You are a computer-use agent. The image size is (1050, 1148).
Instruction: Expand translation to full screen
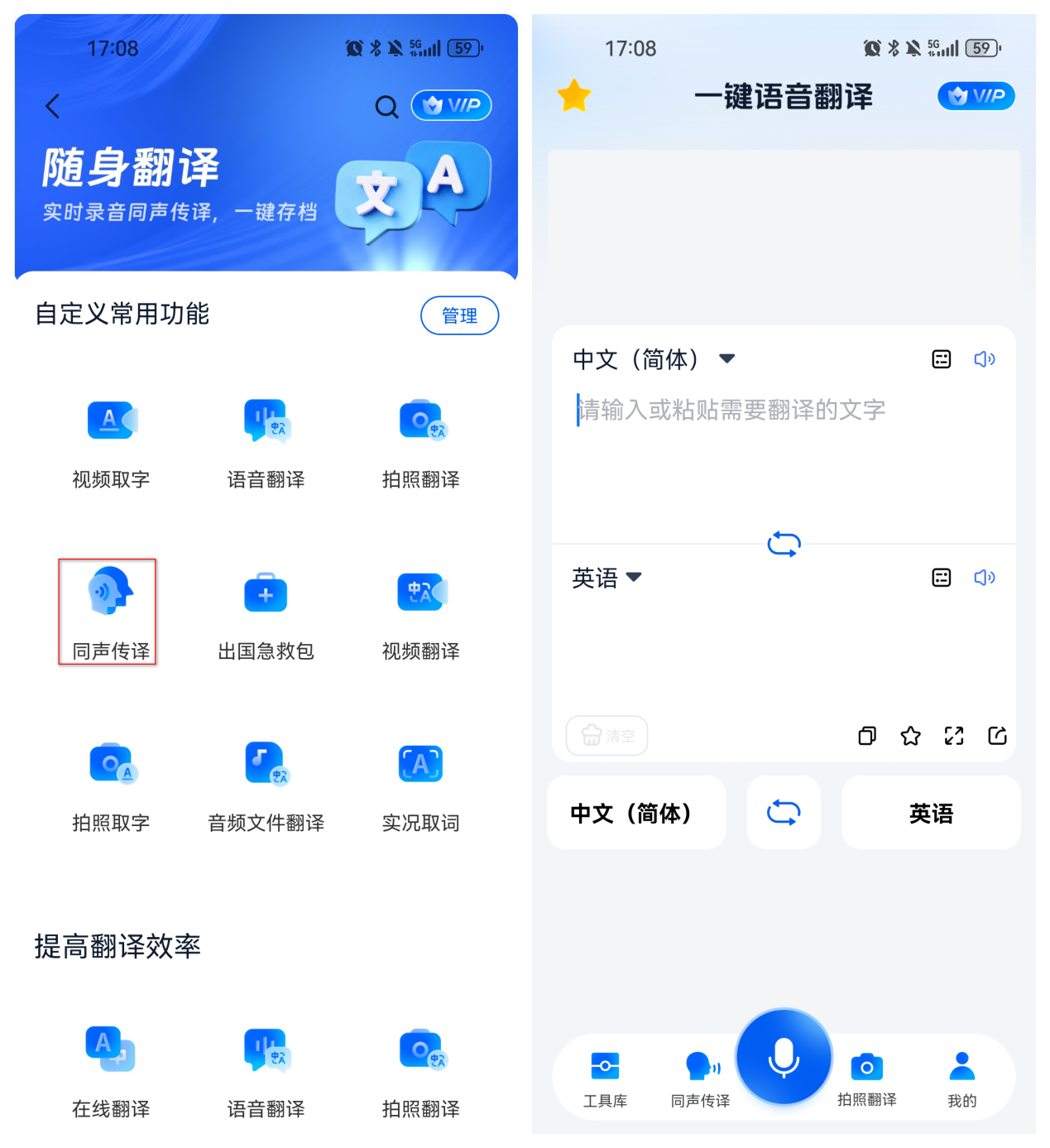coord(954,735)
